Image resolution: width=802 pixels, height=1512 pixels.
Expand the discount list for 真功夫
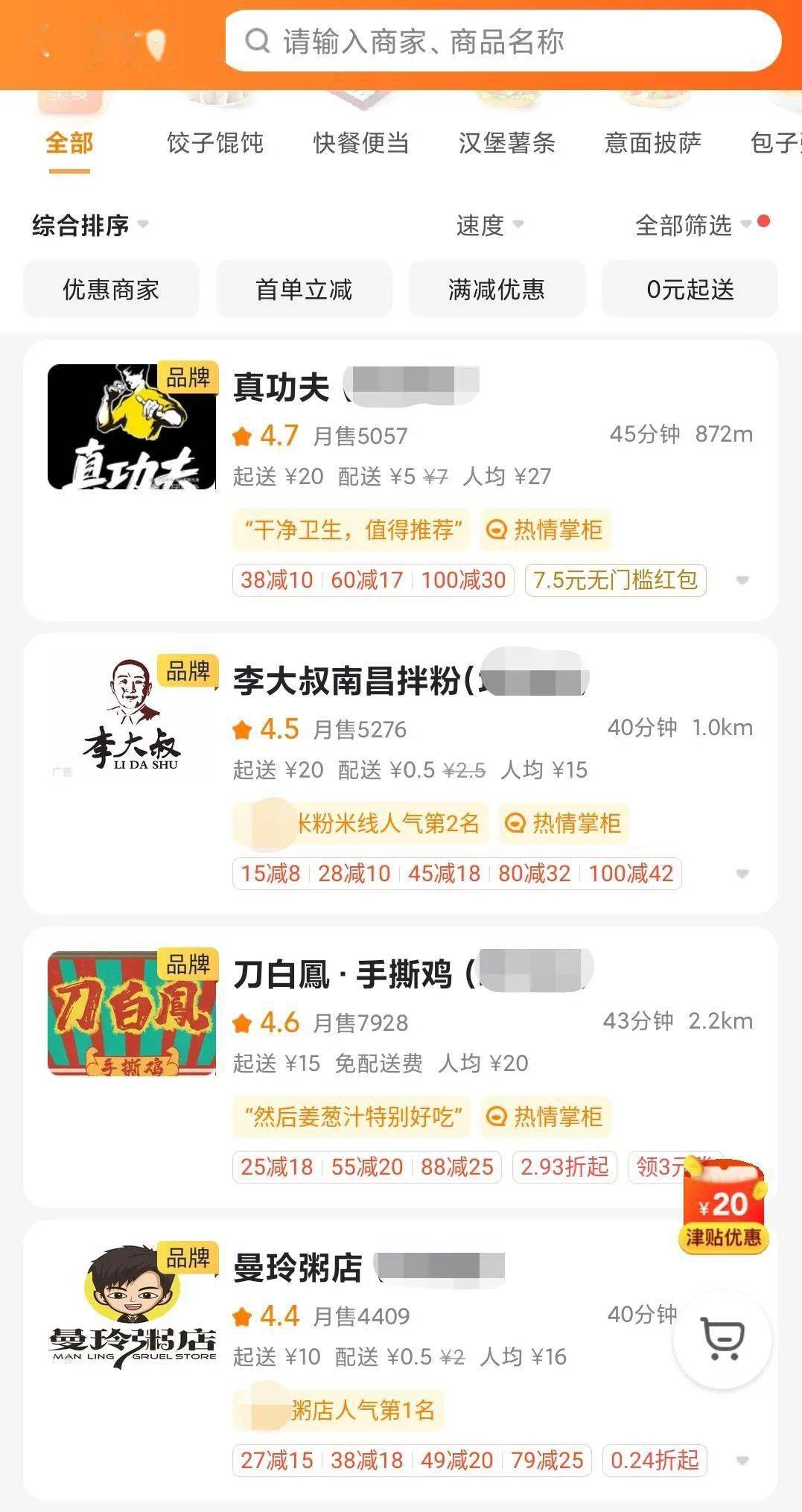coord(742,580)
